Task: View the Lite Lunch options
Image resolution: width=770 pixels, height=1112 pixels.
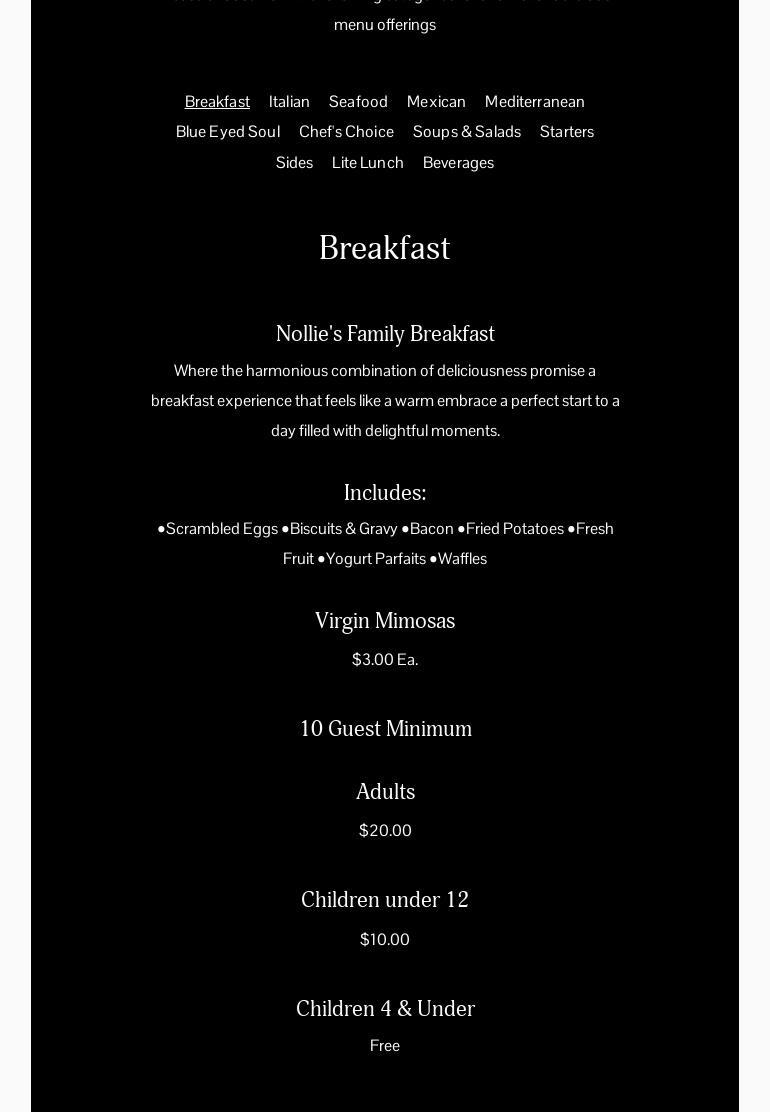Action: pos(367,162)
